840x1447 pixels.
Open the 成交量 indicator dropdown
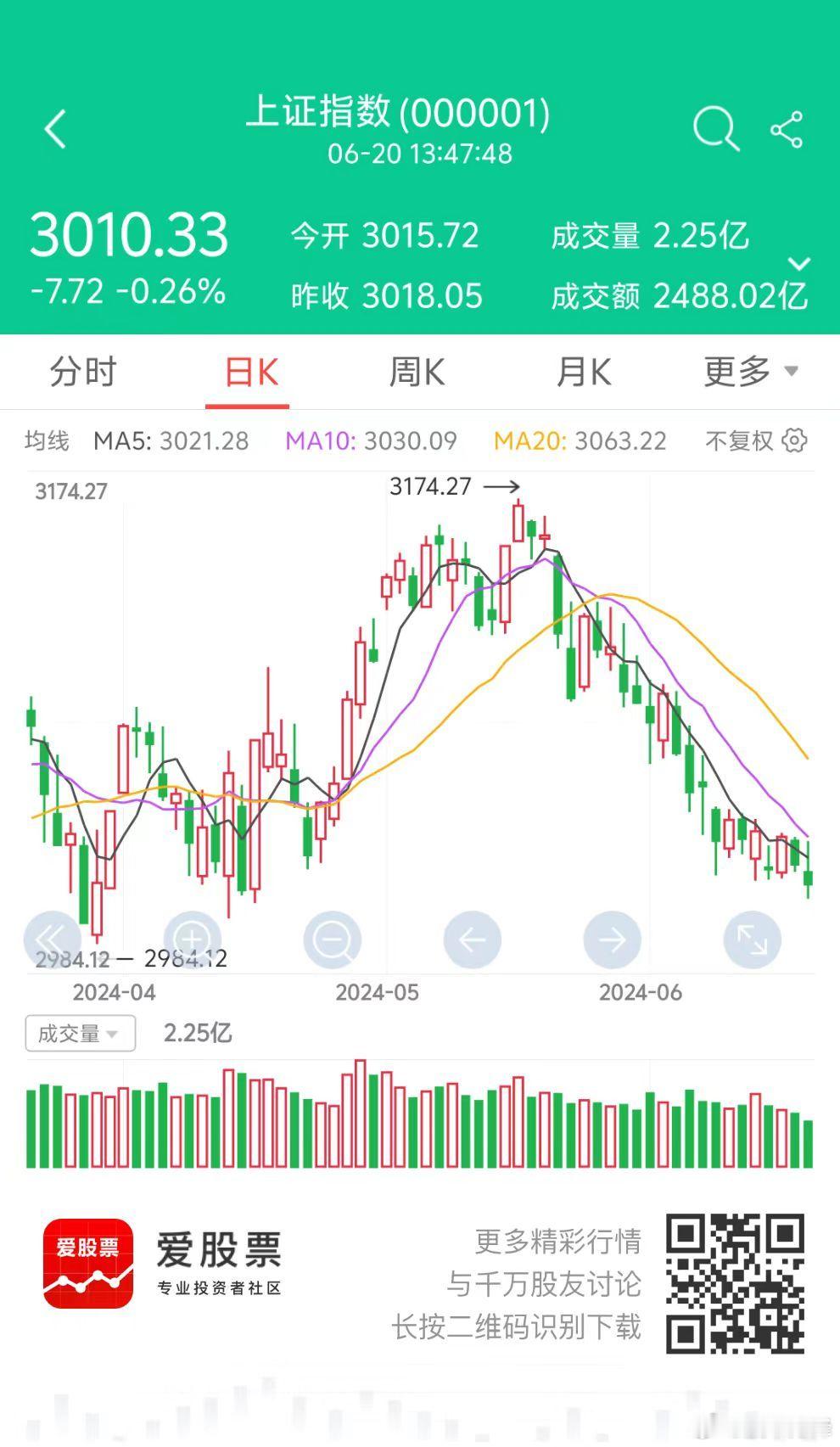81,1033
